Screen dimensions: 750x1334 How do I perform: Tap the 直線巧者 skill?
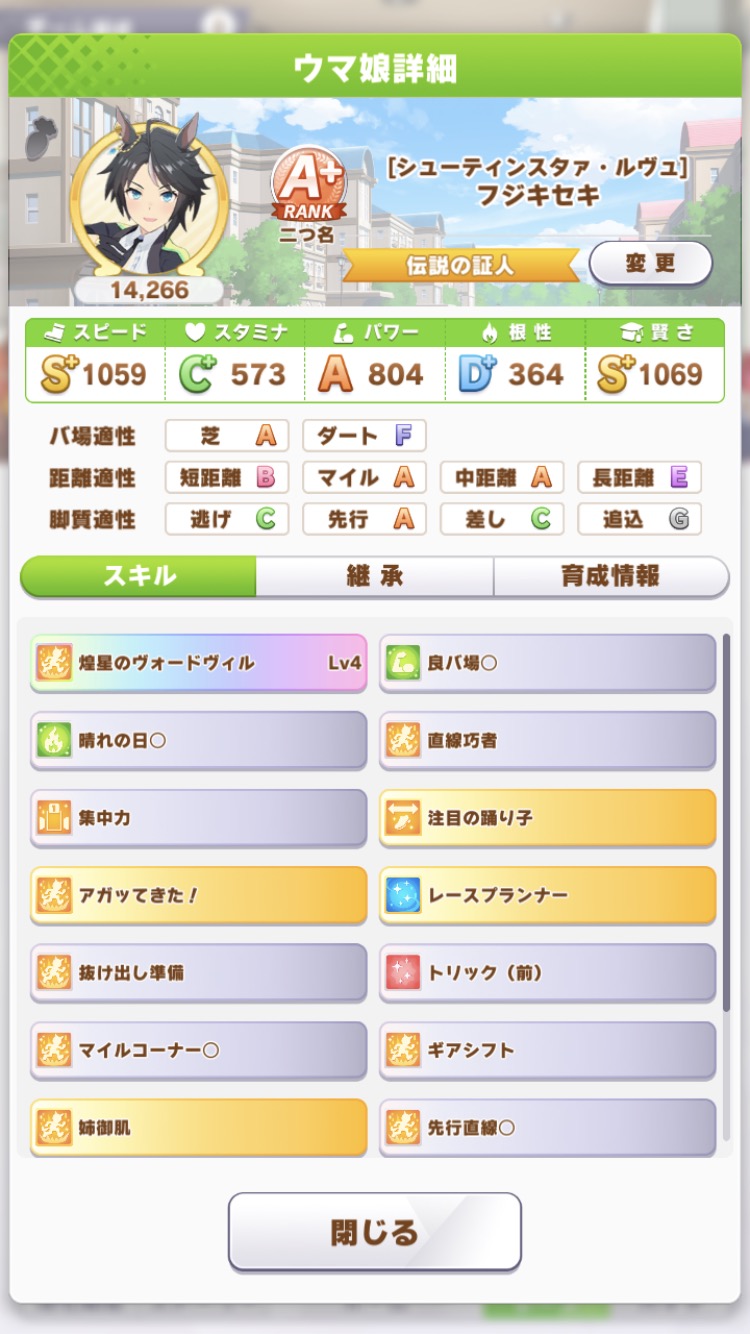pos(548,740)
